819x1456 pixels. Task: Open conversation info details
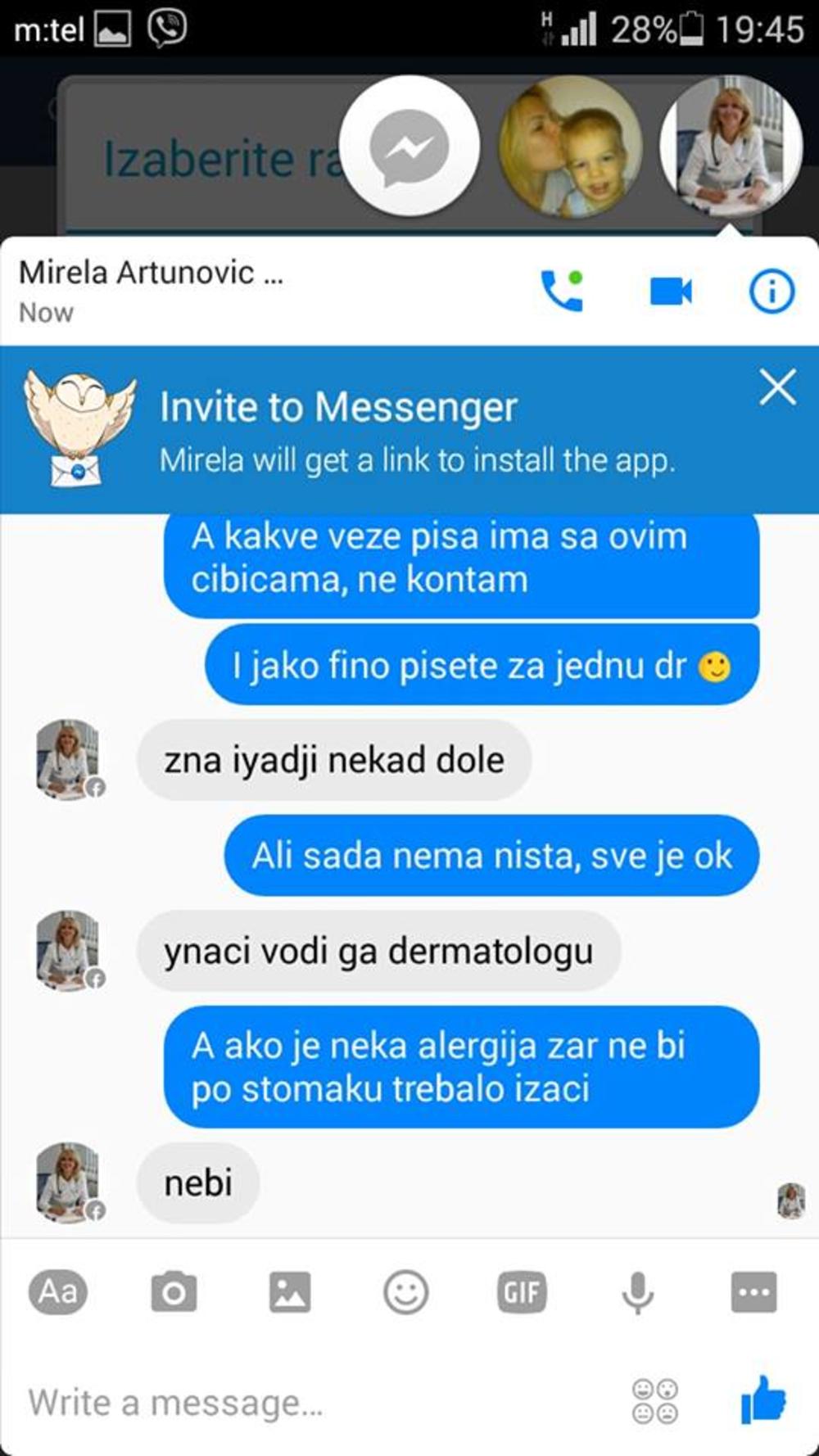771,291
